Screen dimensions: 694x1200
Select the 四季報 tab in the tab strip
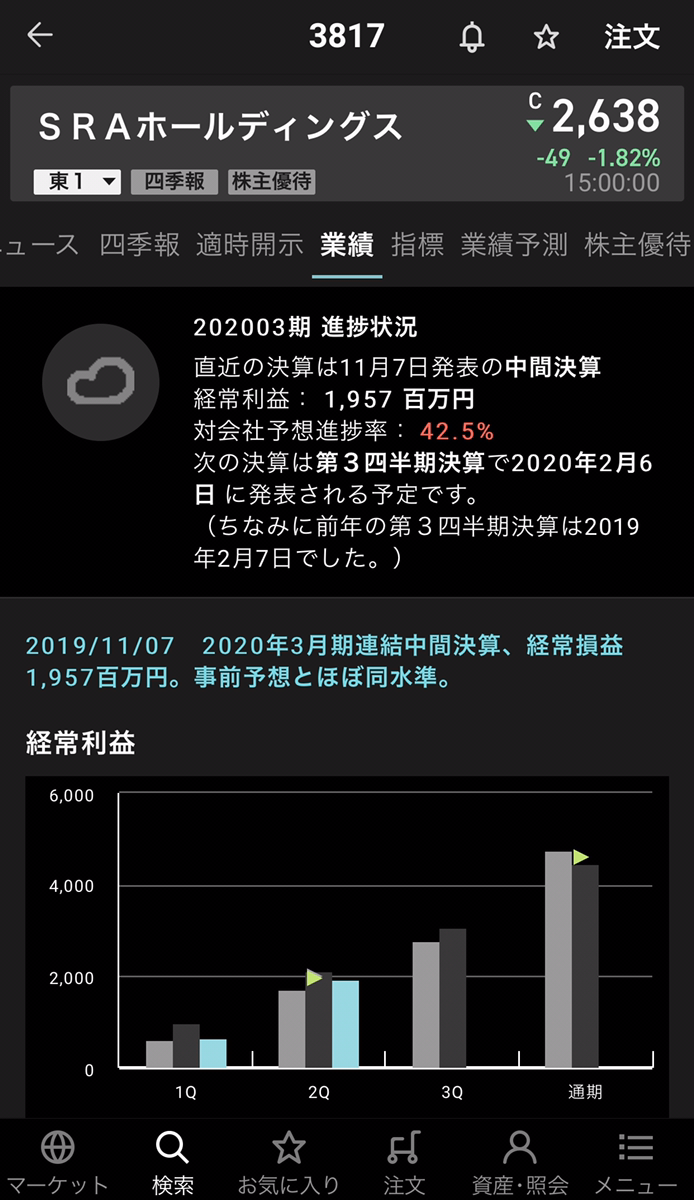[140, 245]
